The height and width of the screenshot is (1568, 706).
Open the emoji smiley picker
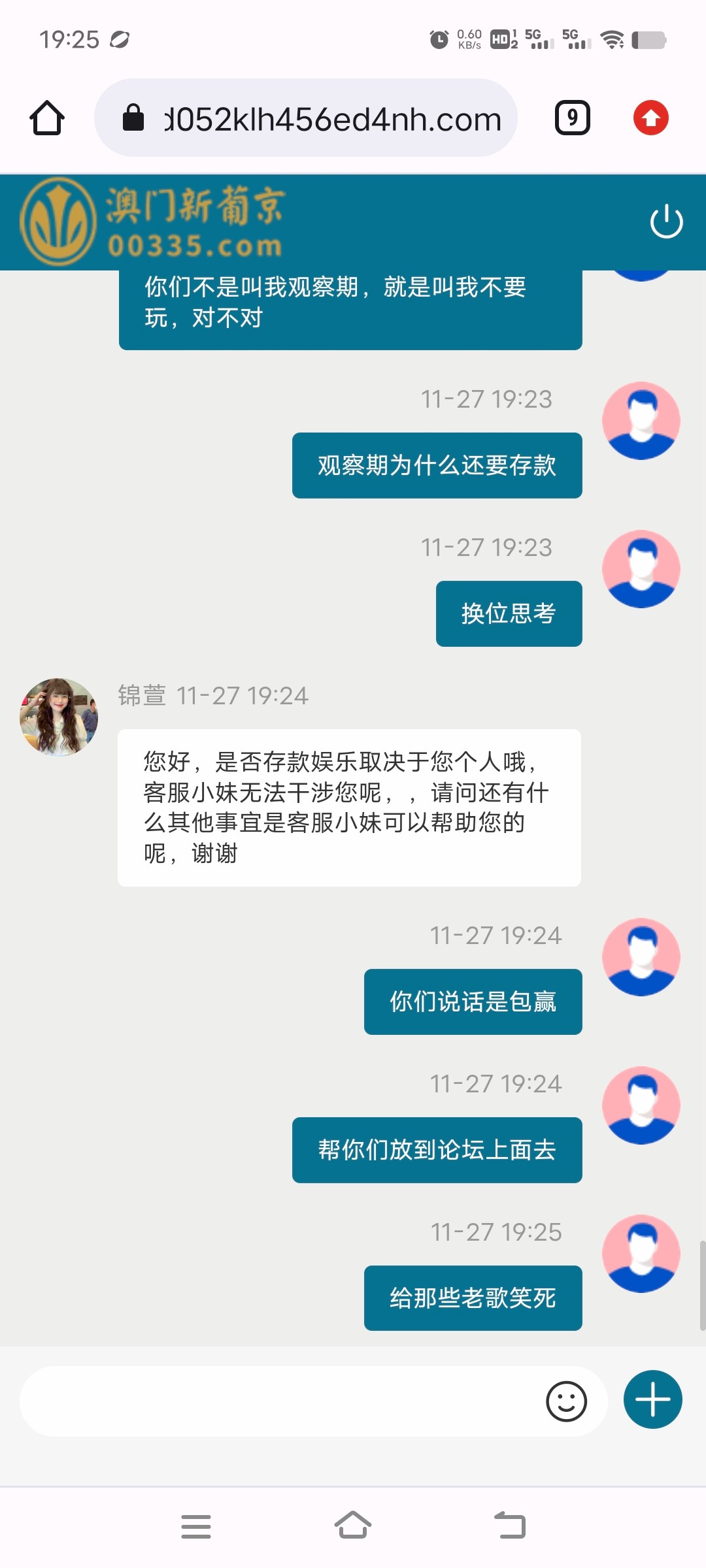566,1400
